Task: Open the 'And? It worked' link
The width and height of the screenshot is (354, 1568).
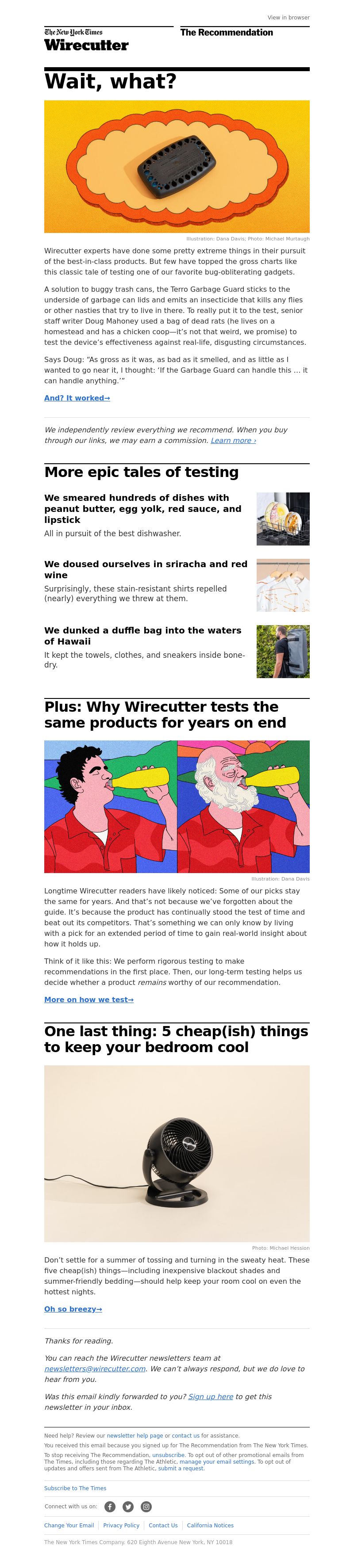Action: click(x=77, y=398)
